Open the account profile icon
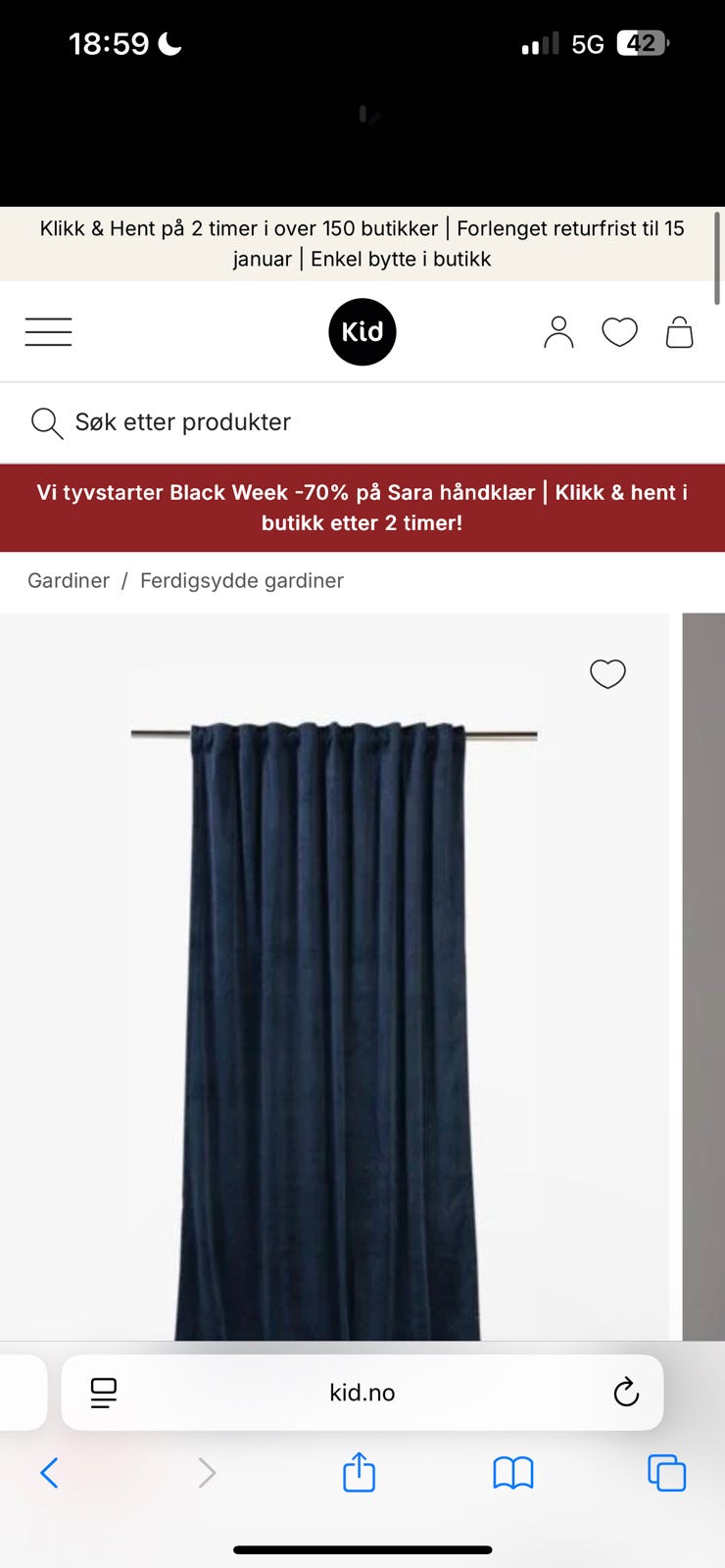 click(x=558, y=331)
